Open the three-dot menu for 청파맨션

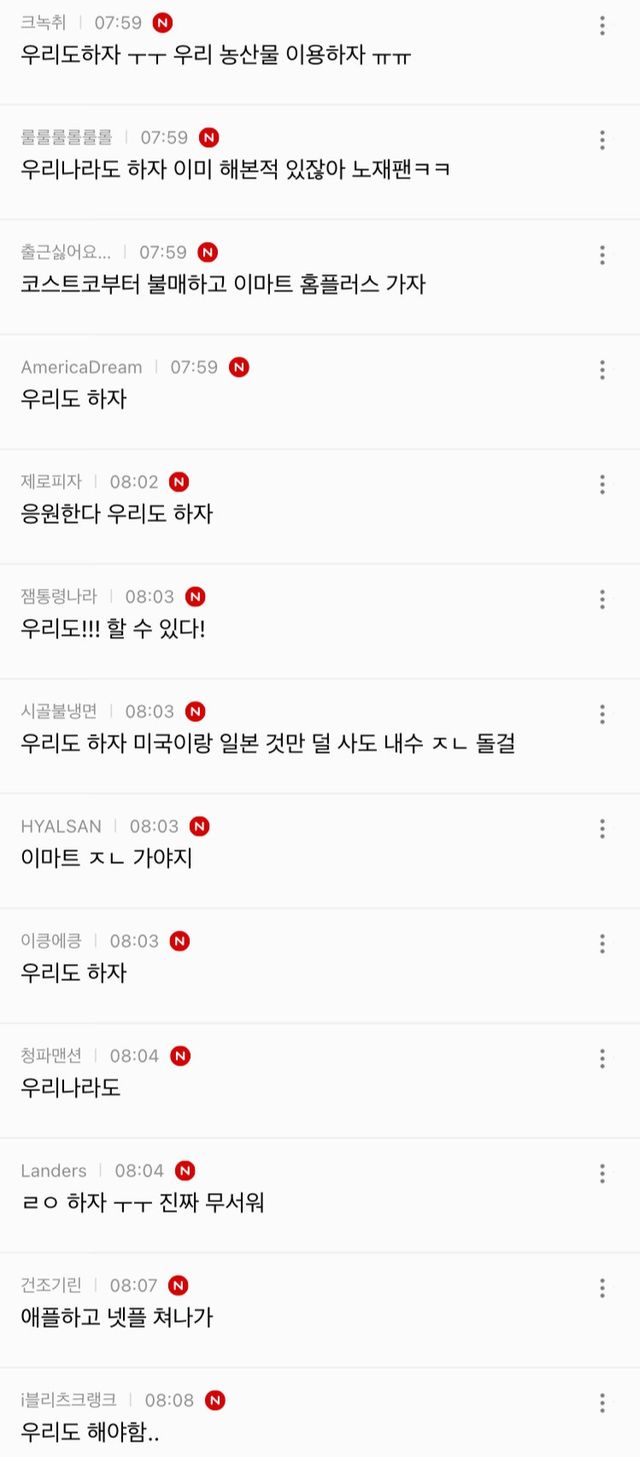pos(602,1058)
